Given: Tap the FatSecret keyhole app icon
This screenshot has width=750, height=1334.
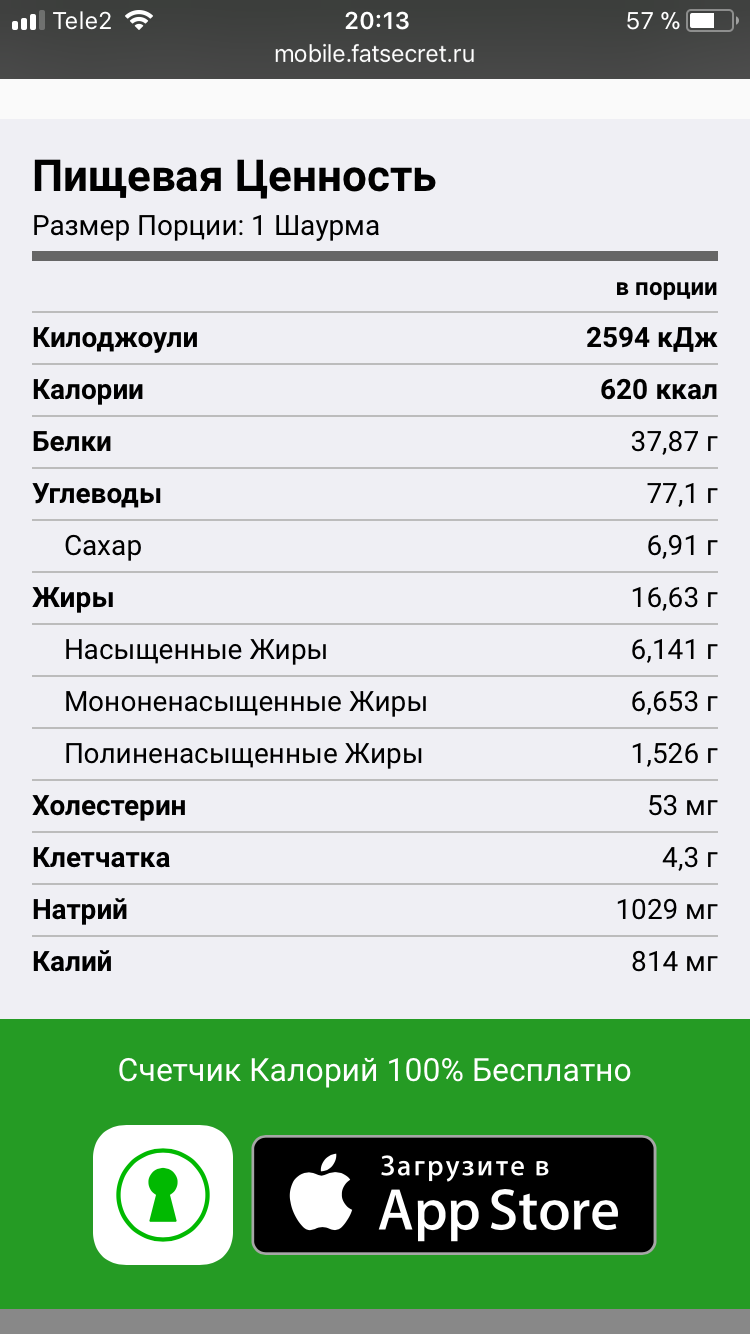Looking at the screenshot, I should pos(163,1193).
